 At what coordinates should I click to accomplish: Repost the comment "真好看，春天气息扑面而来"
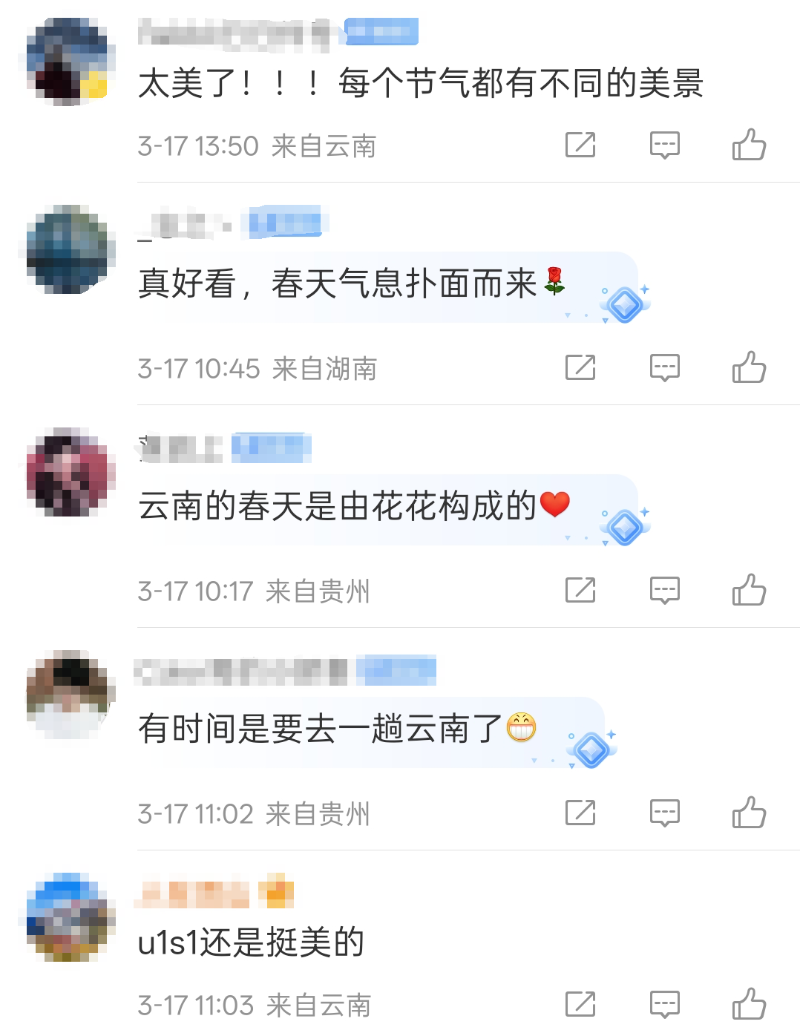(x=580, y=368)
